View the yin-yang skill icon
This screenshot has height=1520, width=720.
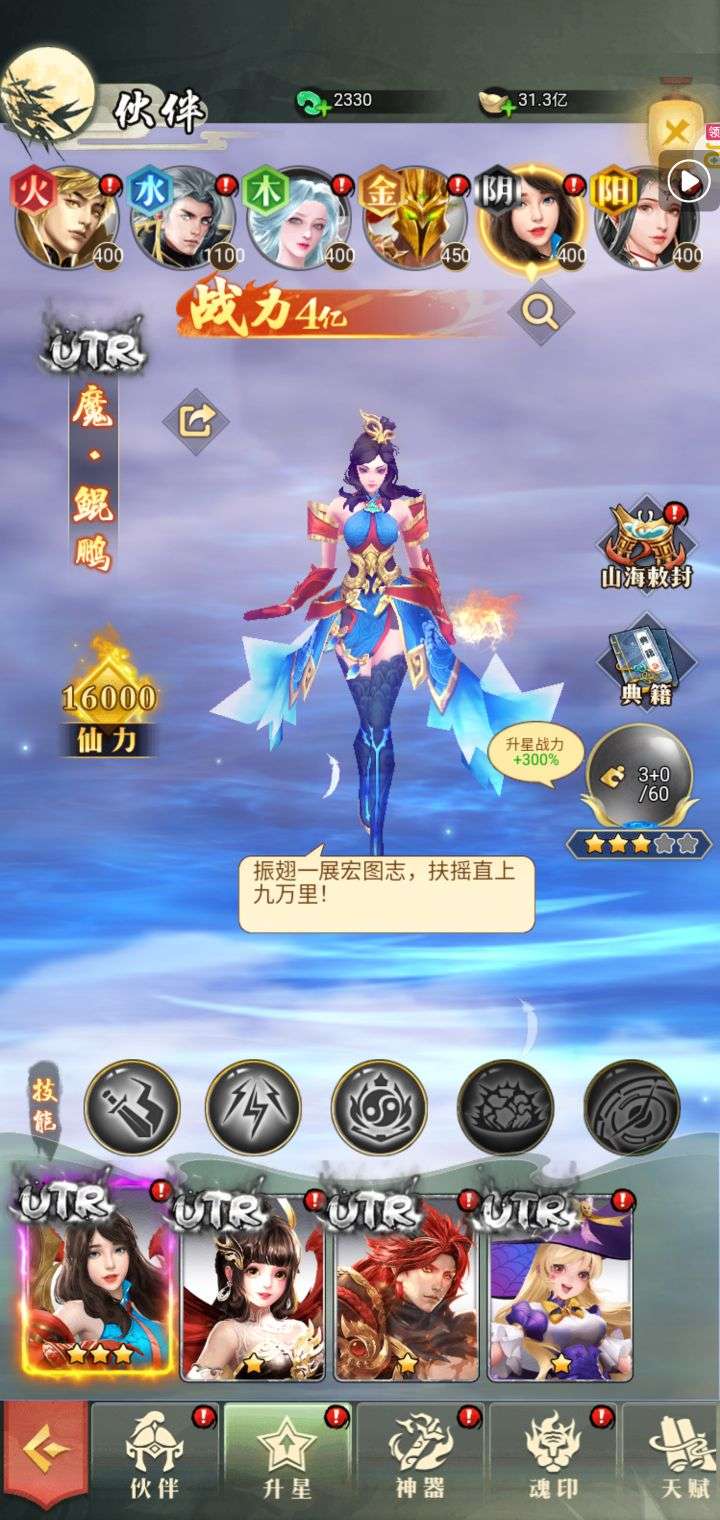[379, 1107]
